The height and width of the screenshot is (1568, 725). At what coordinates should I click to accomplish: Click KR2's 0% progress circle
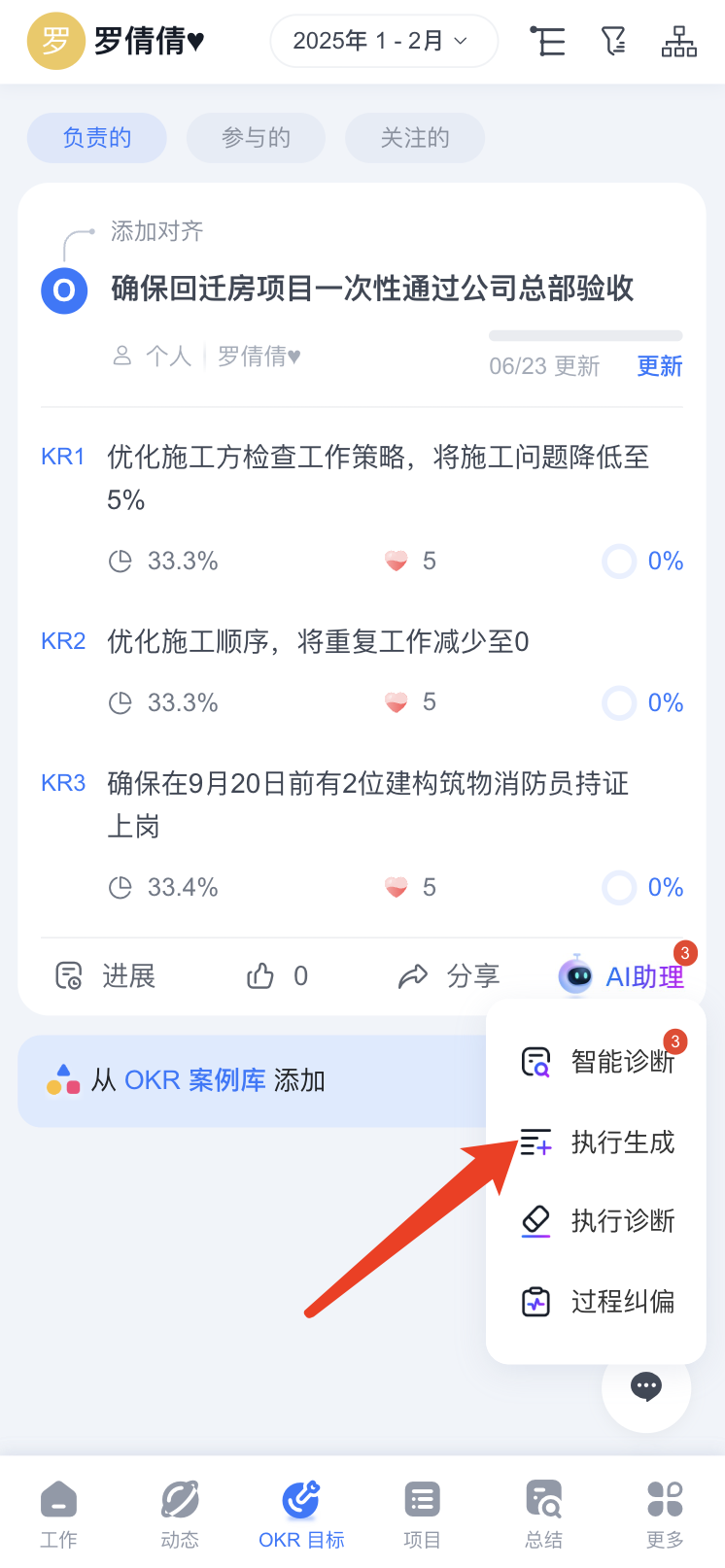pyautogui.click(x=619, y=702)
